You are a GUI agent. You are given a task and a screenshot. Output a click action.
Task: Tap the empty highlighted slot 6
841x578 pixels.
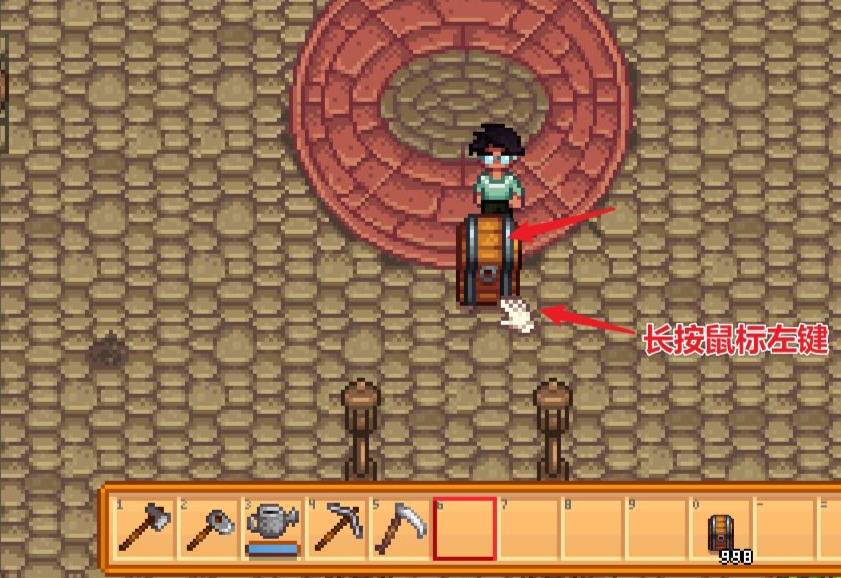click(464, 529)
